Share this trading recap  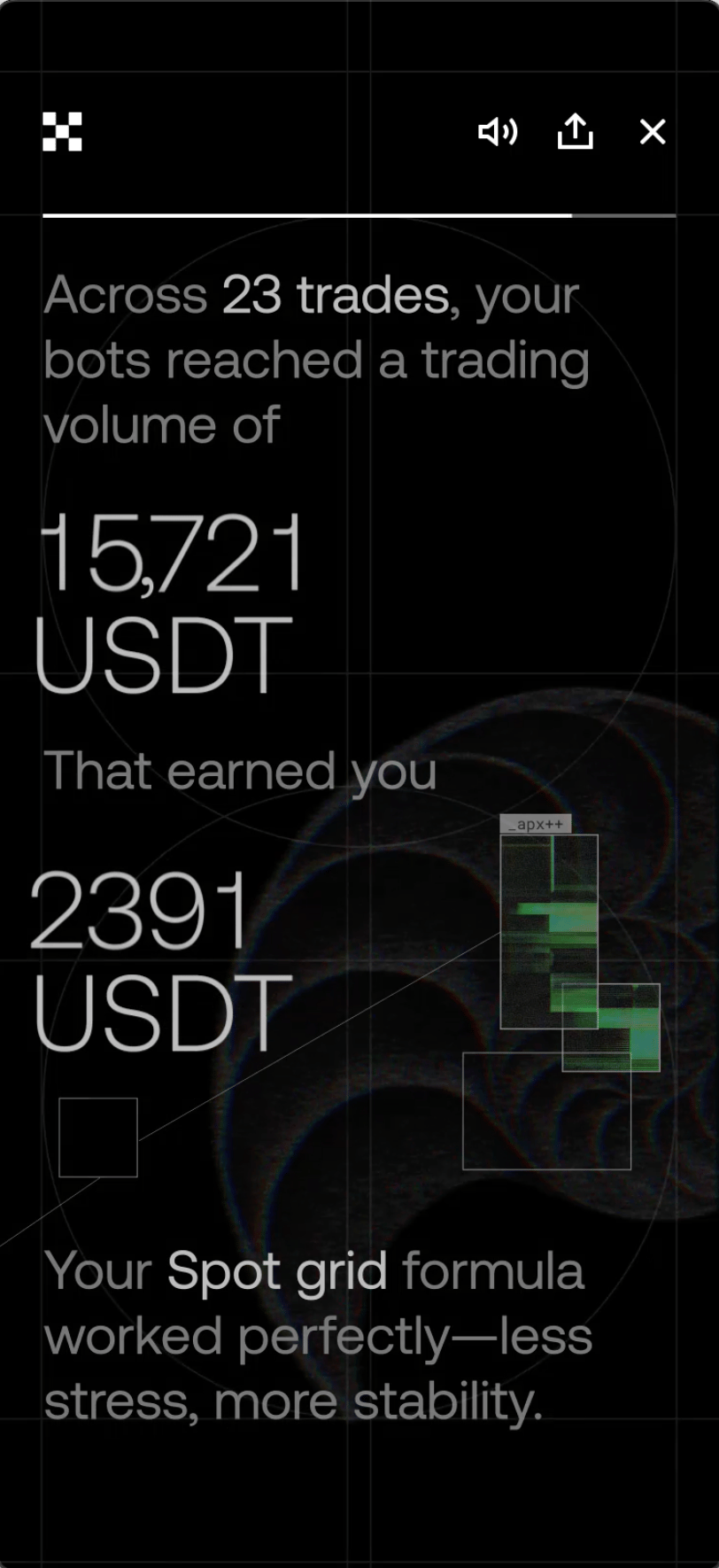(575, 132)
